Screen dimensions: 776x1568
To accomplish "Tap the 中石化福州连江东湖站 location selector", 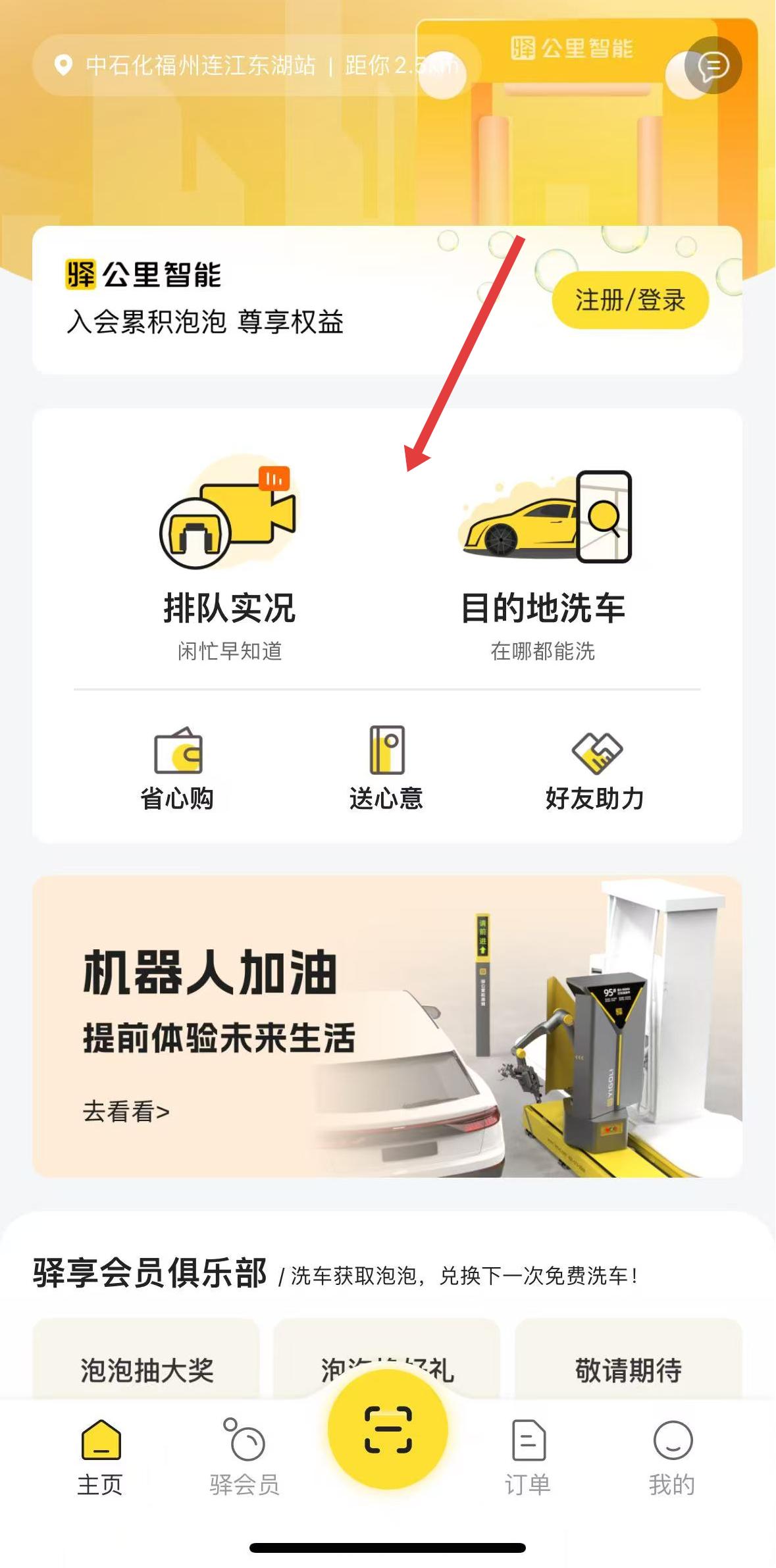I will (256, 65).
